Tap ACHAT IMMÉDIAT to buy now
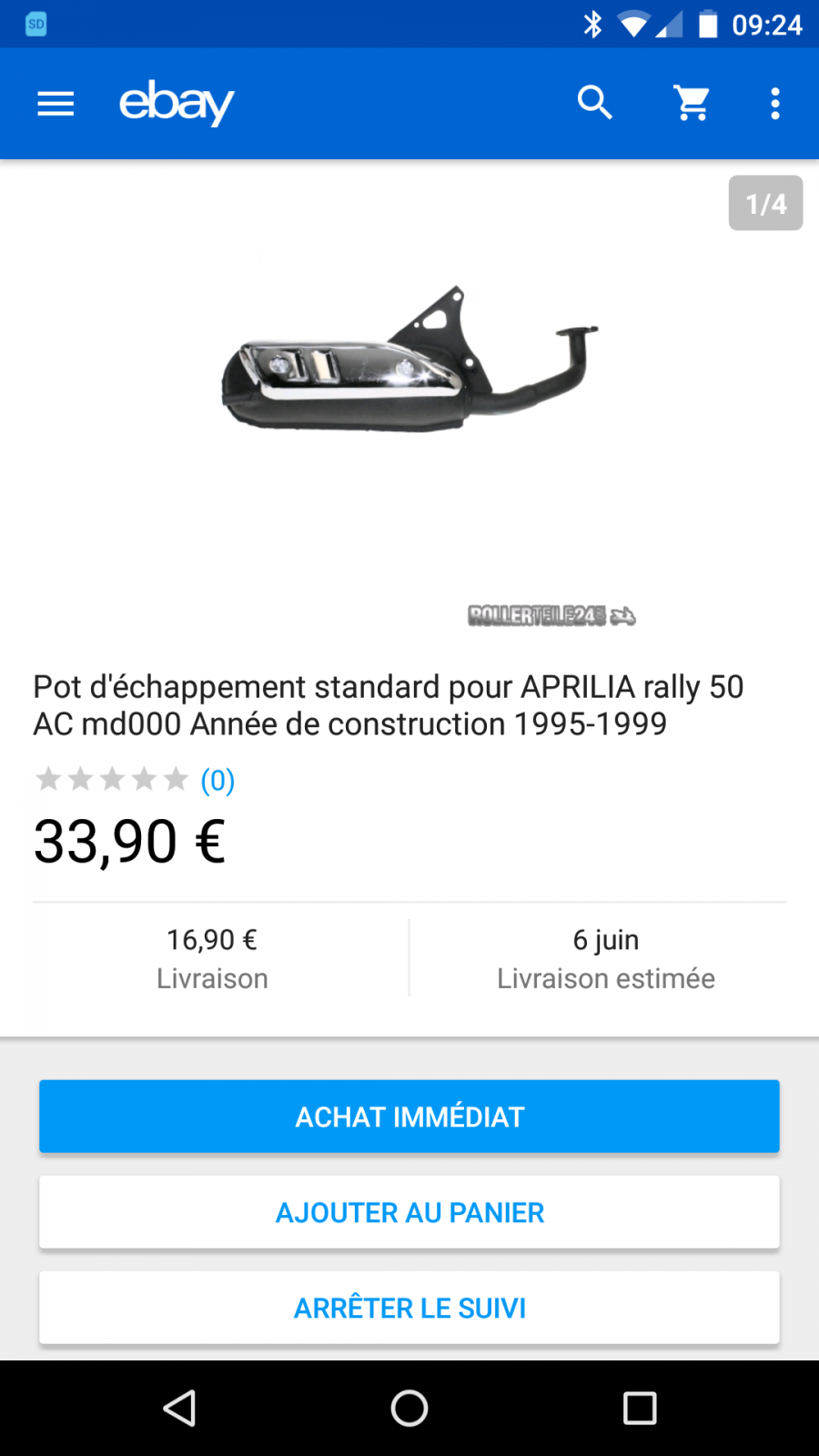 pos(409,1117)
